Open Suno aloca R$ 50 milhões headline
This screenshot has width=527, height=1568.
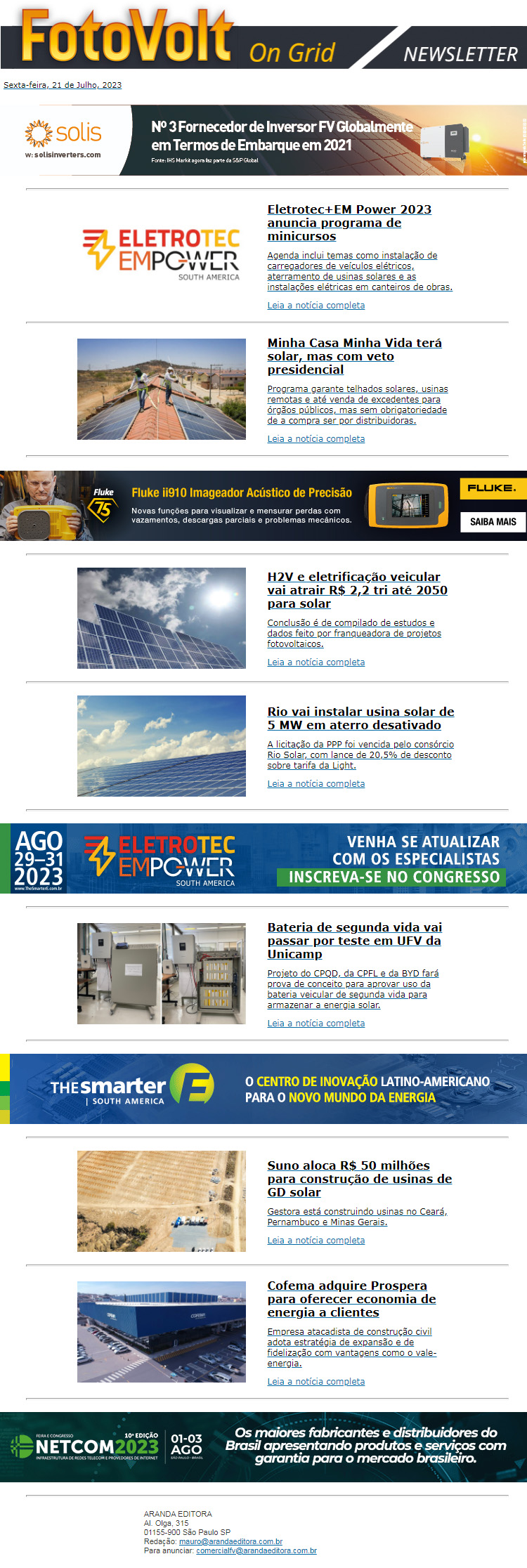(x=359, y=1179)
